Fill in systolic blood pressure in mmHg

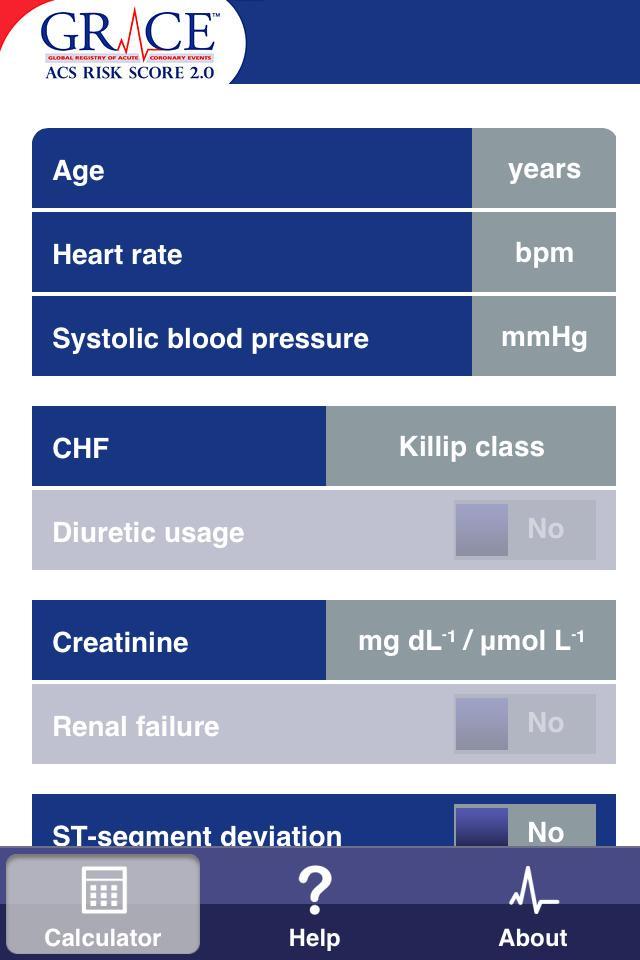point(543,337)
